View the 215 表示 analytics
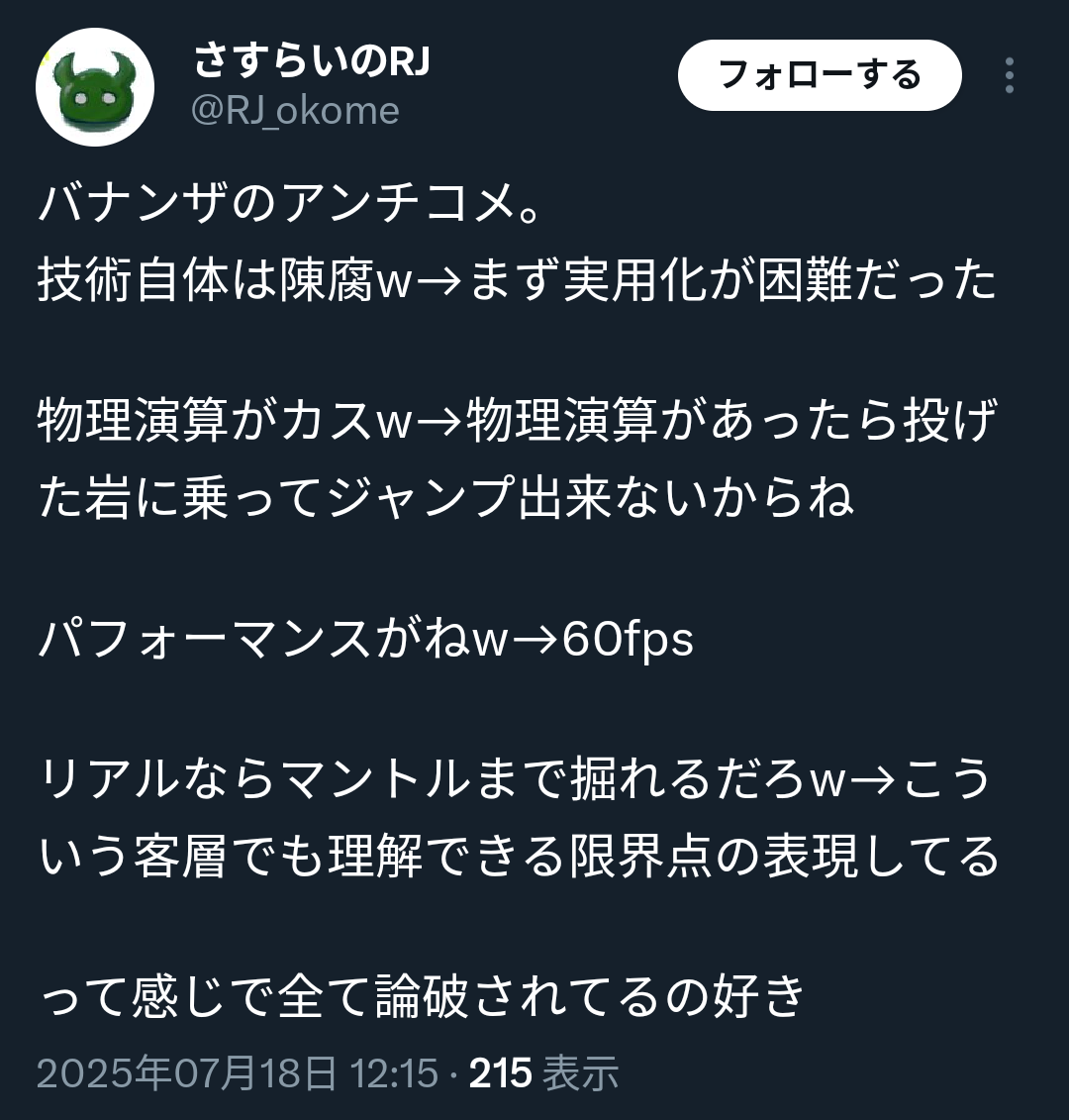Image resolution: width=1069 pixels, height=1120 pixels. 543,1073
